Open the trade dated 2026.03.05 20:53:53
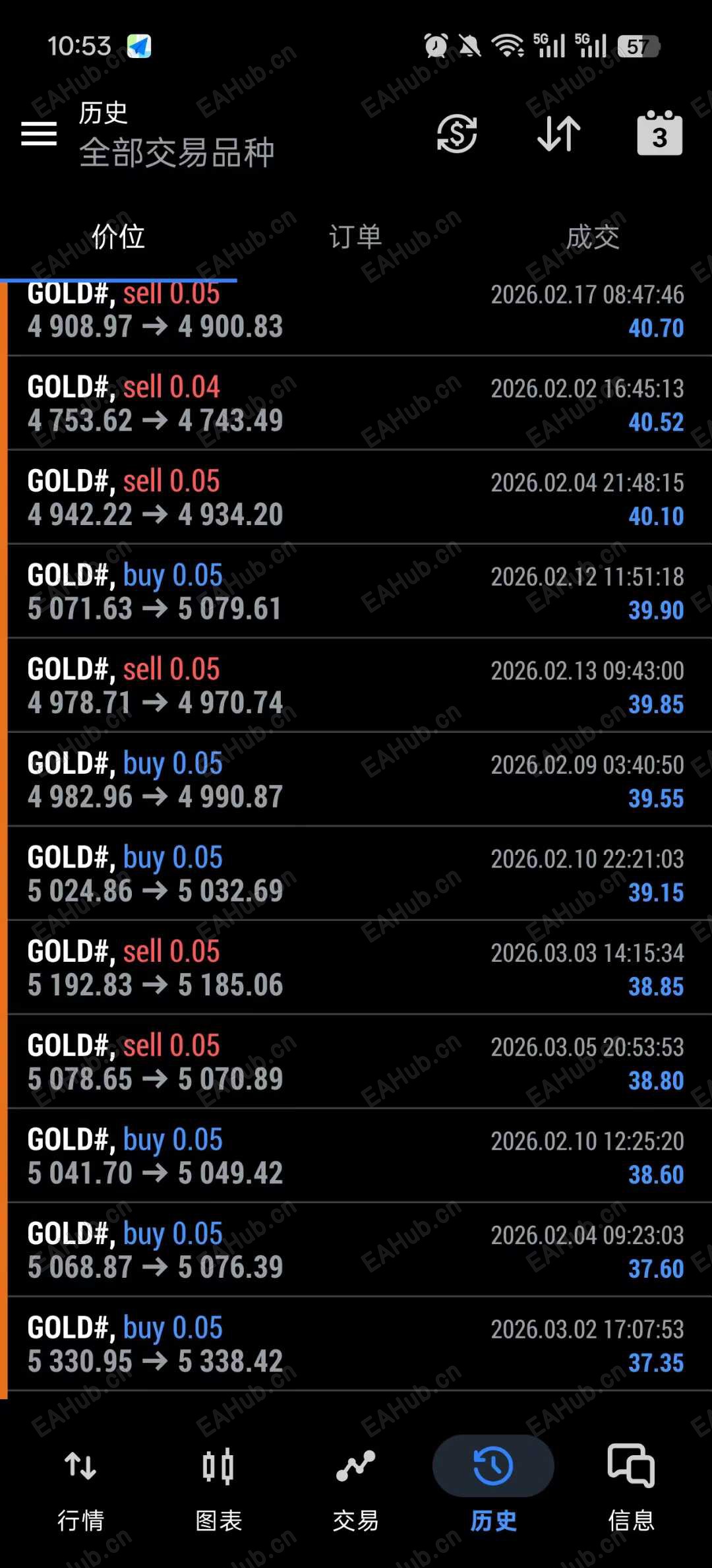The height and width of the screenshot is (1568, 712). [356, 1062]
